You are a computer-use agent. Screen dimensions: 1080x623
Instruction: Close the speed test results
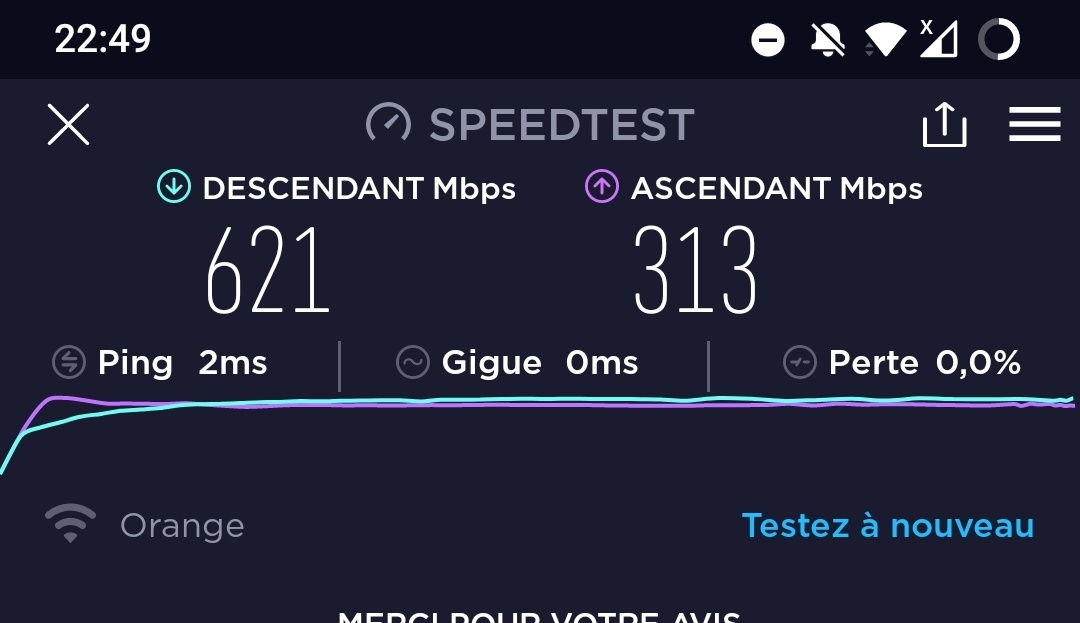[69, 125]
